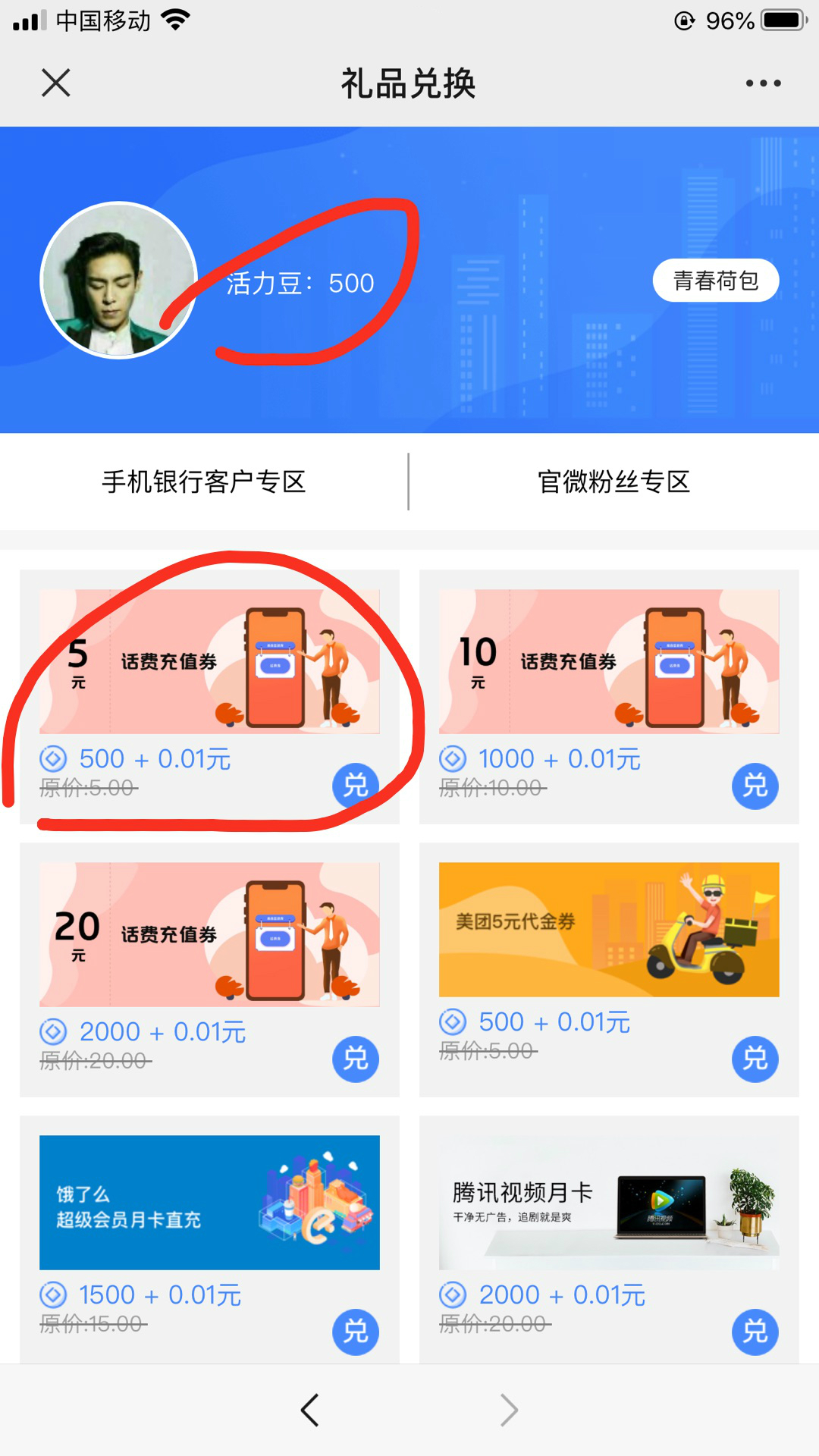The image size is (819, 1456).
Task: Open the 美团5元代金券 card image
Action: 608,929
